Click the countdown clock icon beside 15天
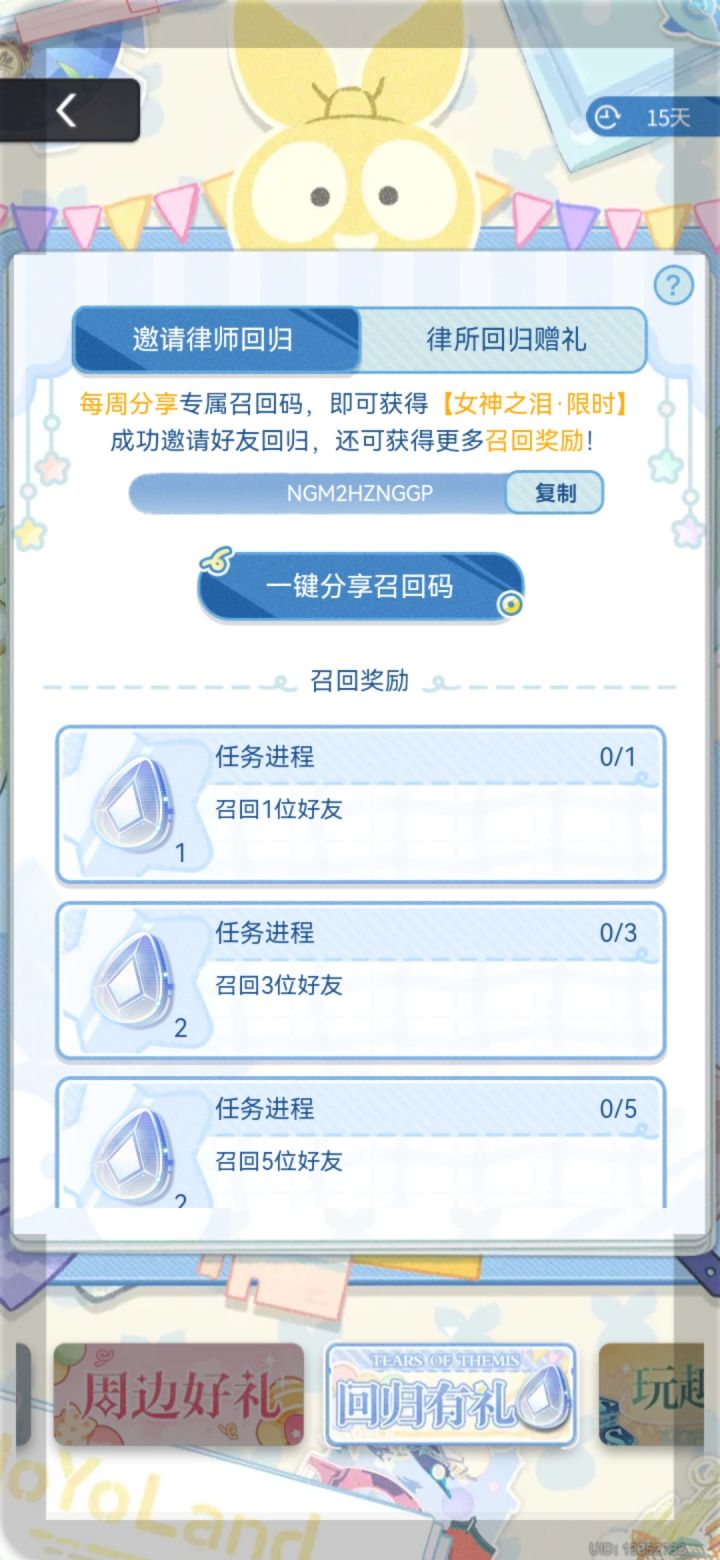Image resolution: width=720 pixels, height=1560 pixels. [607, 115]
